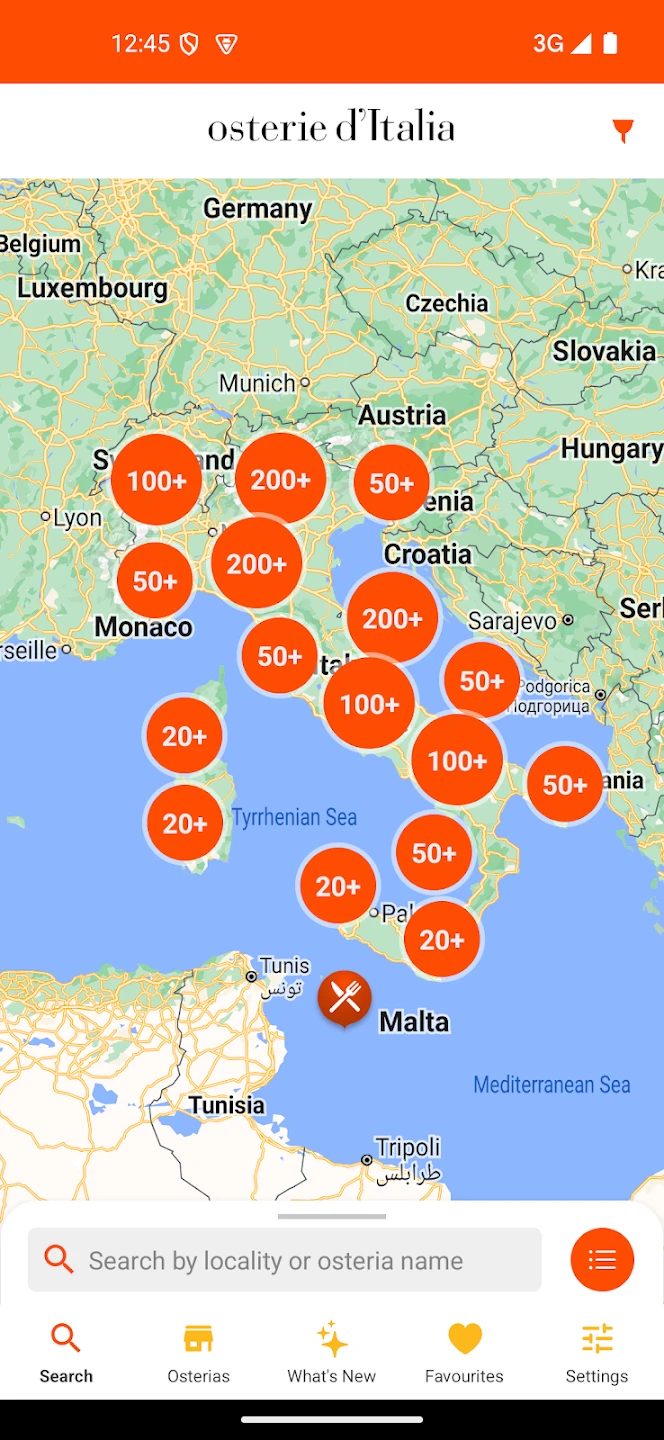Open the Settings tab
The image size is (664, 1440).
597,1353
